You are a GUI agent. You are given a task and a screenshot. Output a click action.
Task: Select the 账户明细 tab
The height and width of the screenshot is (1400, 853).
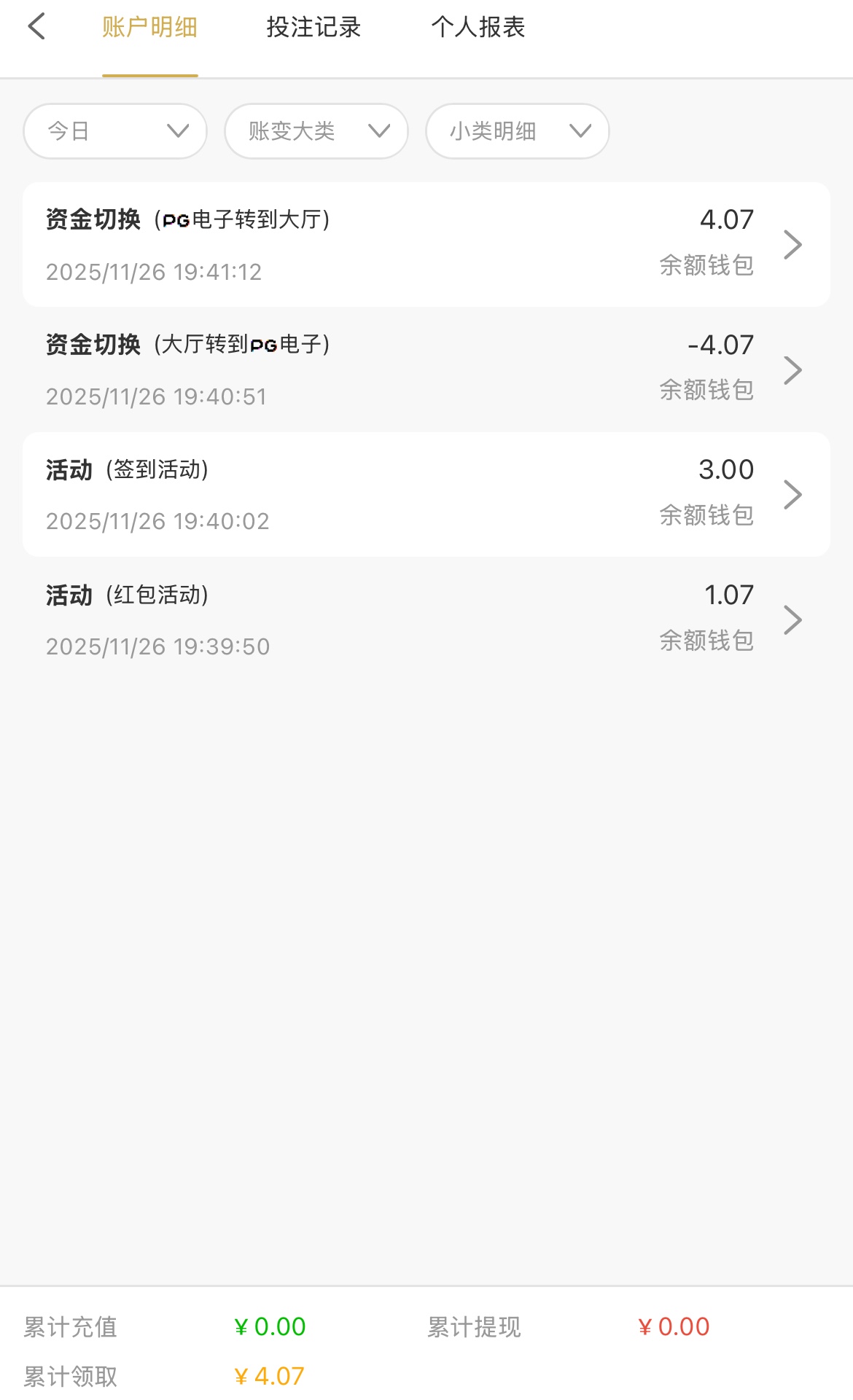pos(149,28)
